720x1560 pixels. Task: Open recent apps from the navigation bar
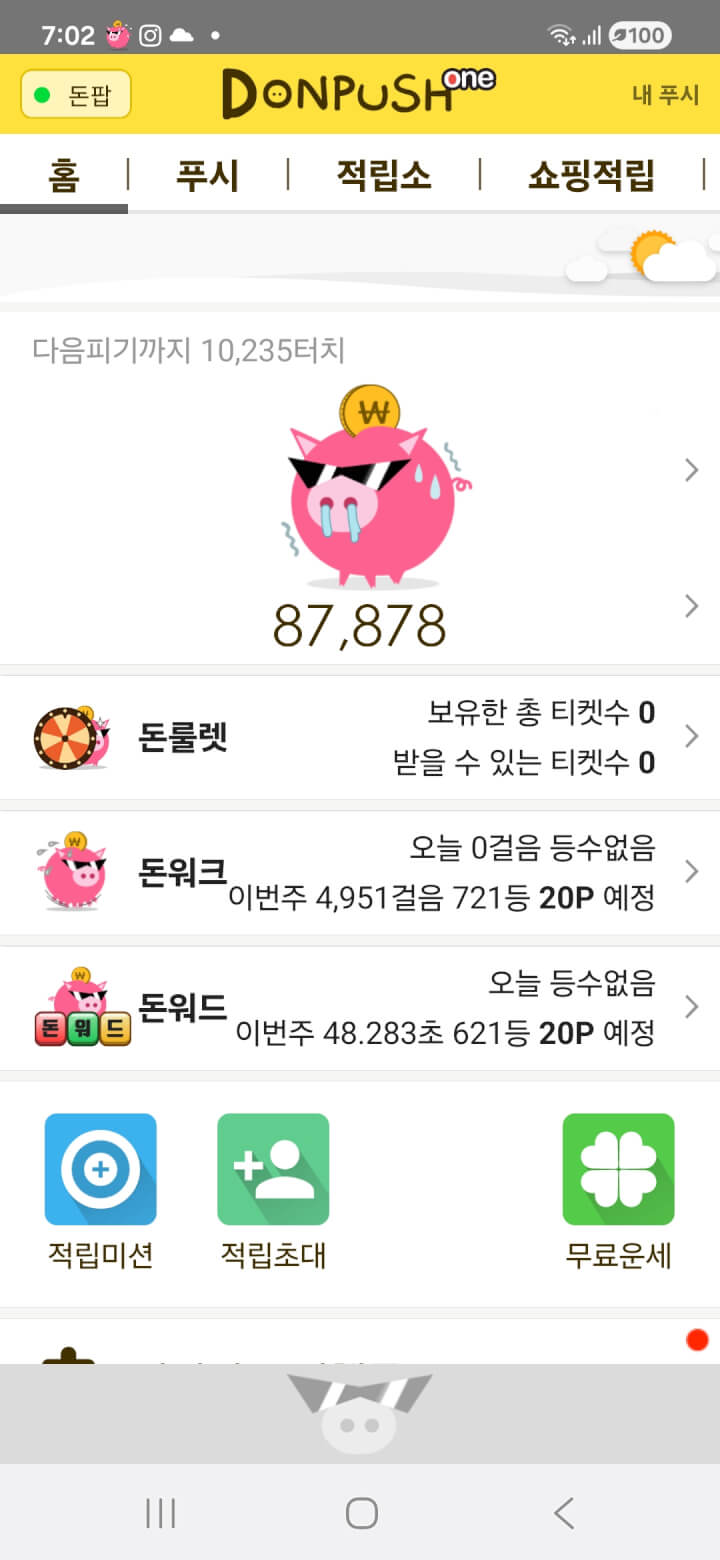click(x=160, y=1513)
